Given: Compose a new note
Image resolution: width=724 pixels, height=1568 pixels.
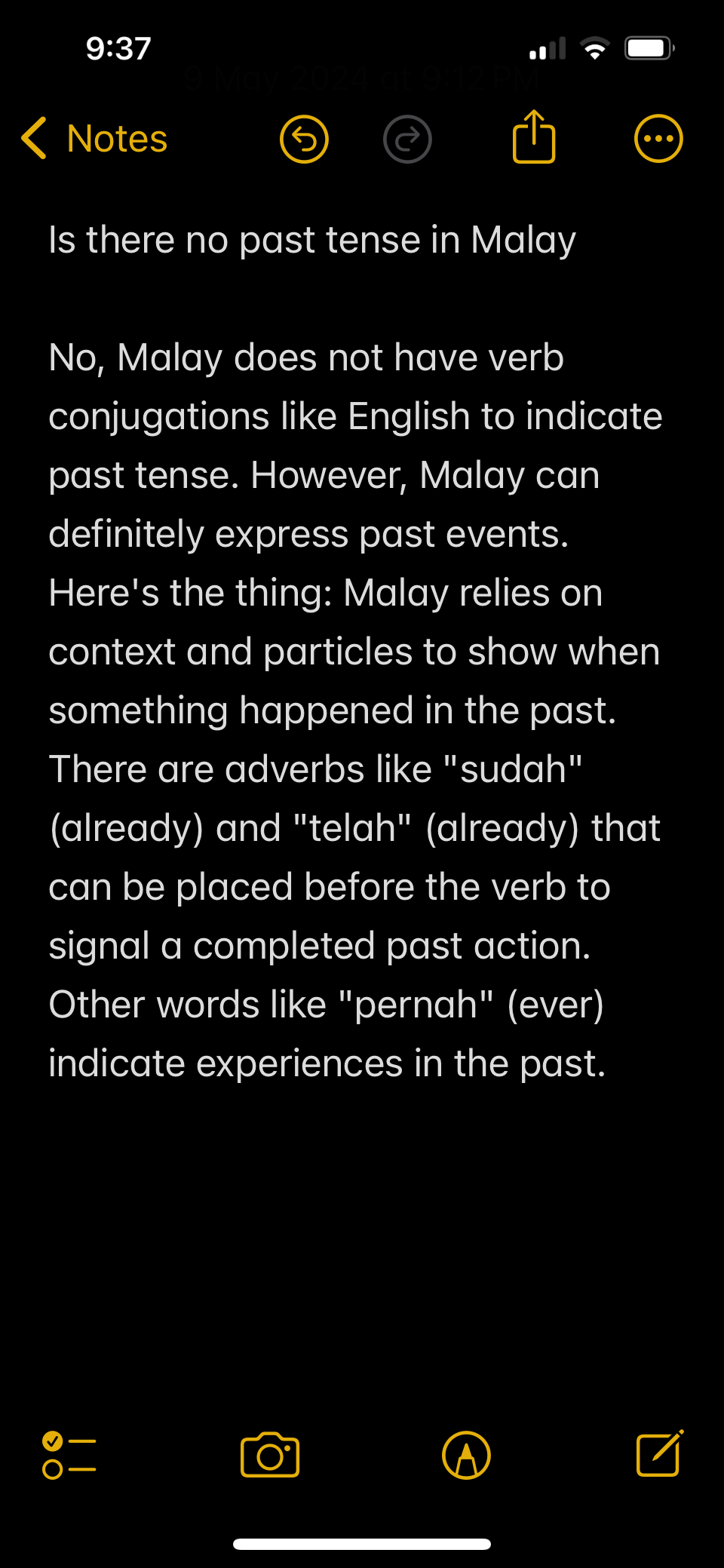Looking at the screenshot, I should click(x=659, y=1453).
